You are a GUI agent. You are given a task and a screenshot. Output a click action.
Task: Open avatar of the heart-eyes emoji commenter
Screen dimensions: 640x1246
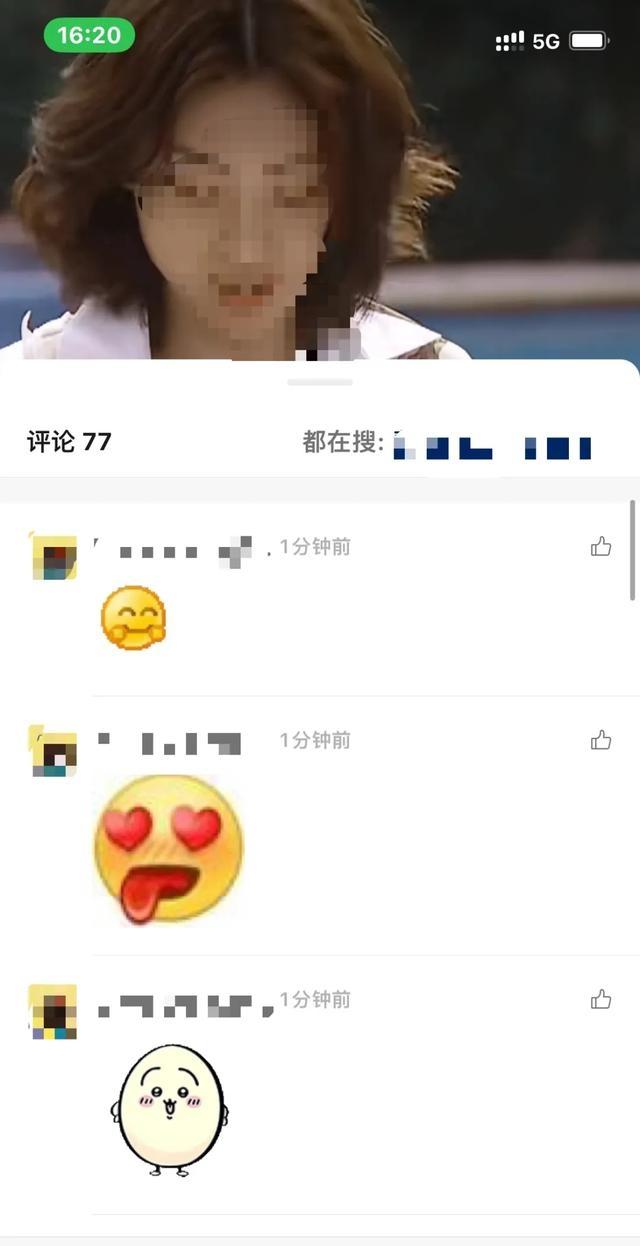(x=54, y=752)
